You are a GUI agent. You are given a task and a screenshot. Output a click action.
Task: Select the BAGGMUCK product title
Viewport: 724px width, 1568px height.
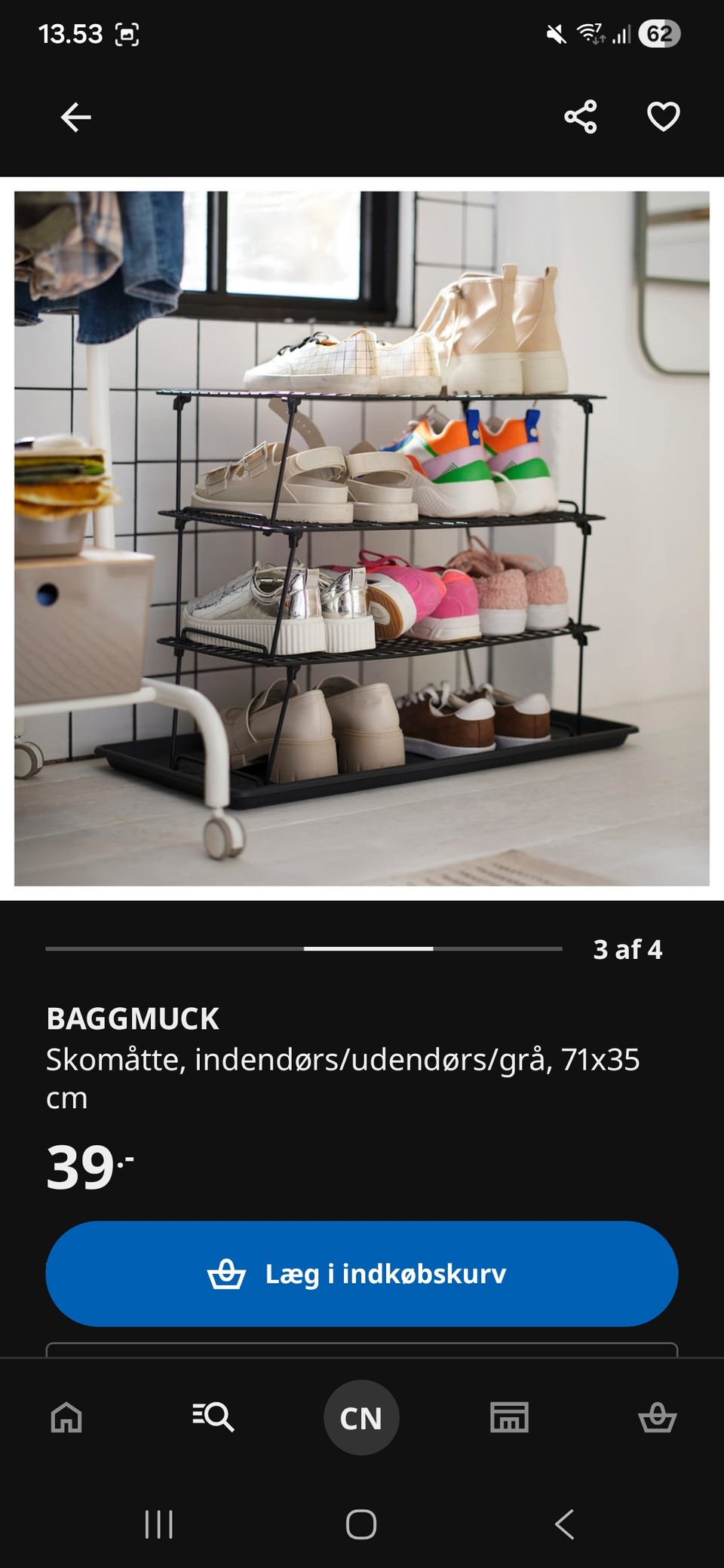point(132,1019)
